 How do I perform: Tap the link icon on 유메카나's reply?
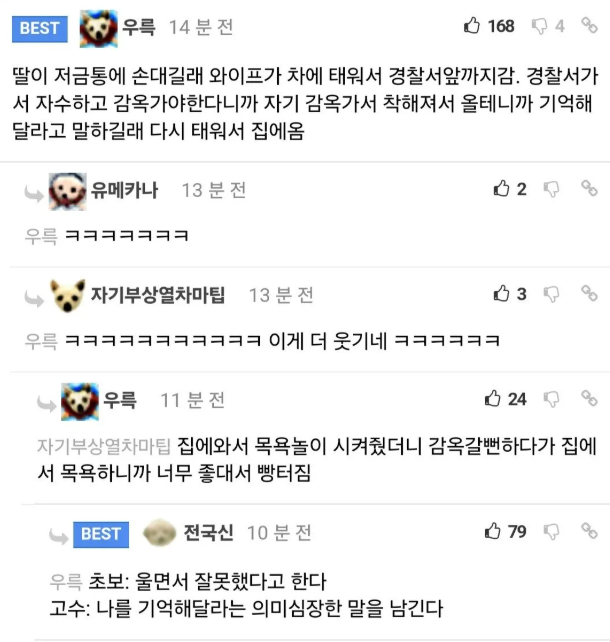pos(589,189)
